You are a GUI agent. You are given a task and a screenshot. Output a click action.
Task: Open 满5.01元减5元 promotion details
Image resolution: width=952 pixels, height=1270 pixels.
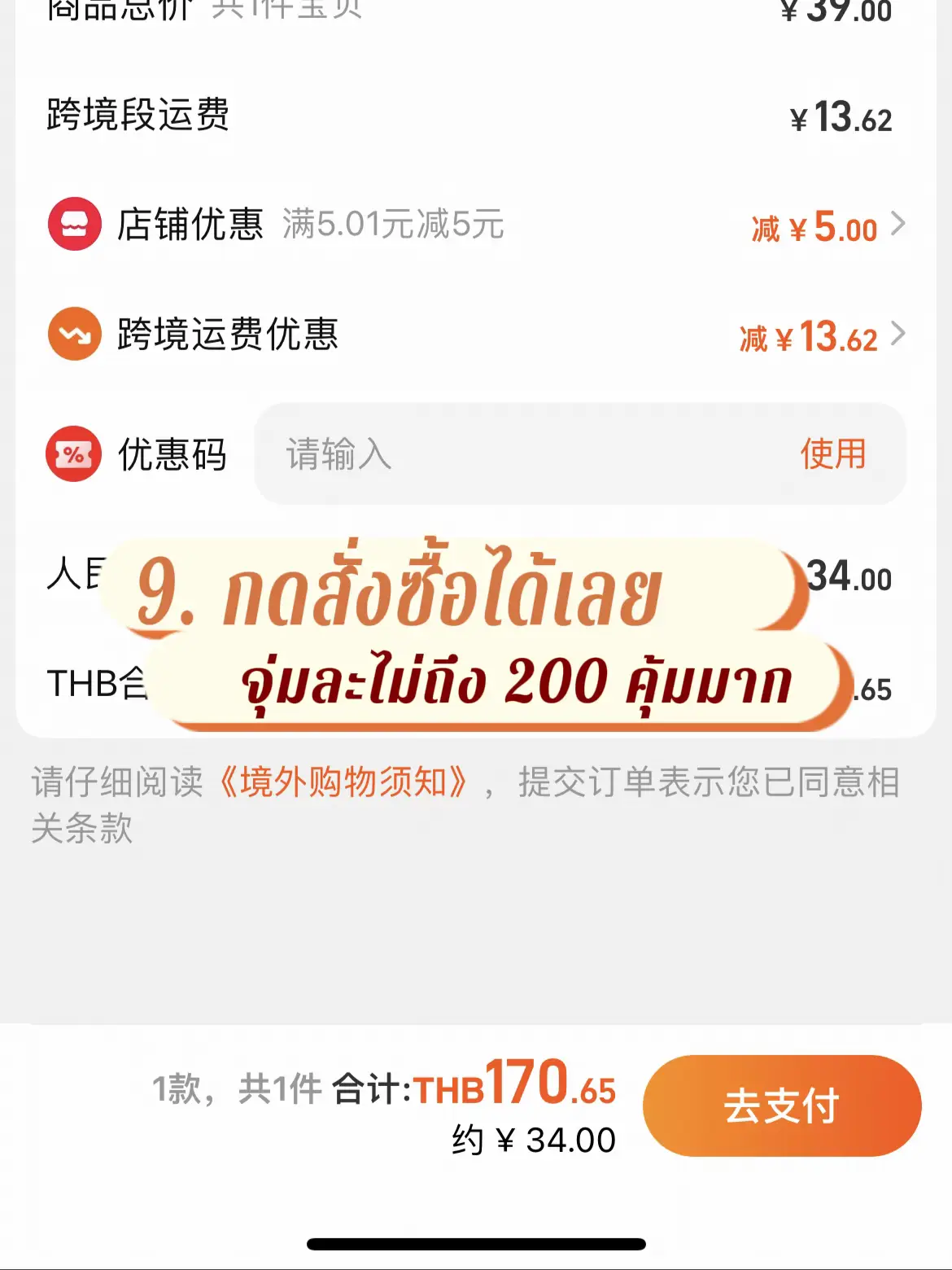393,226
